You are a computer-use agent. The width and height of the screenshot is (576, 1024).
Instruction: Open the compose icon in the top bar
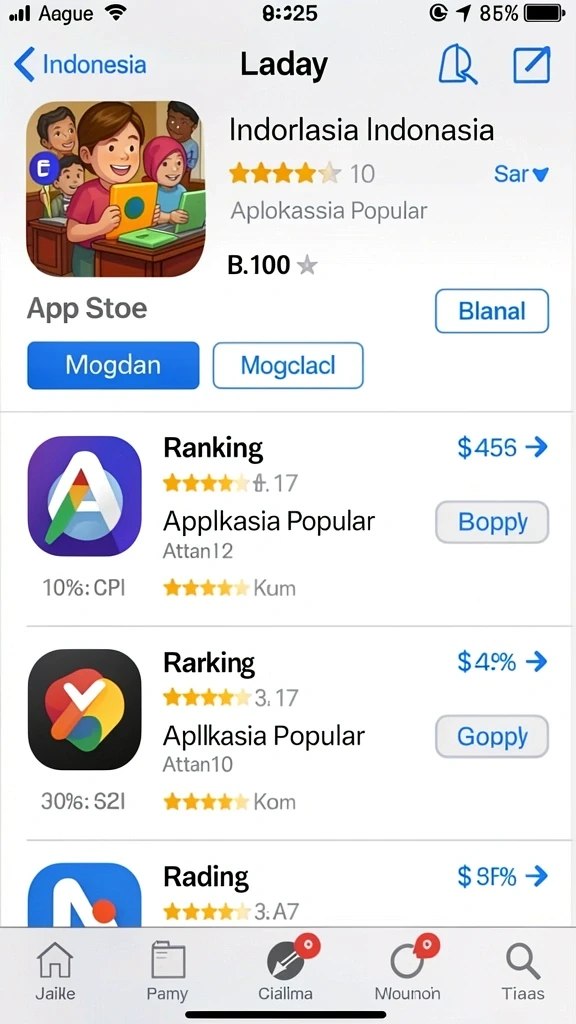pos(531,65)
